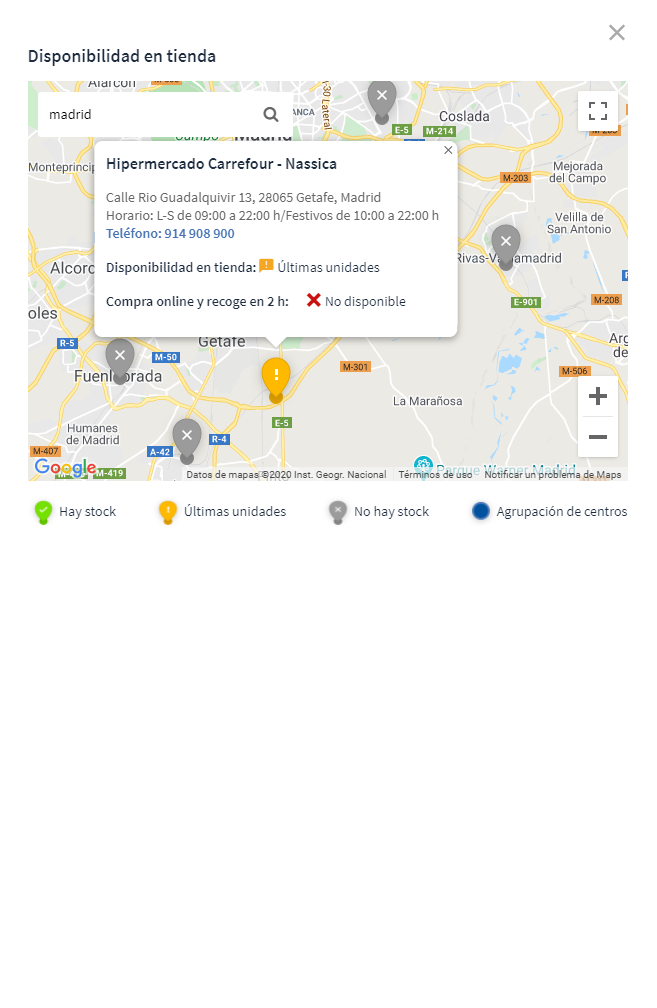
Task: Open Términos de uso link
Action: coord(435,475)
